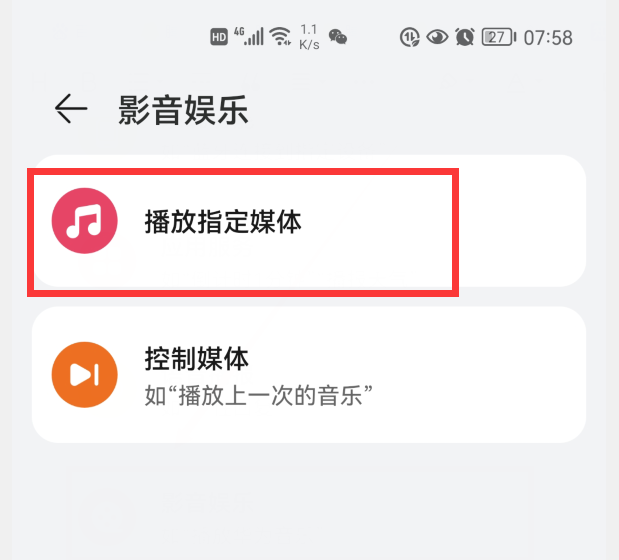Screen dimensions: 619x560
Task: Go back from 影音娱乐 page
Action: (71, 108)
